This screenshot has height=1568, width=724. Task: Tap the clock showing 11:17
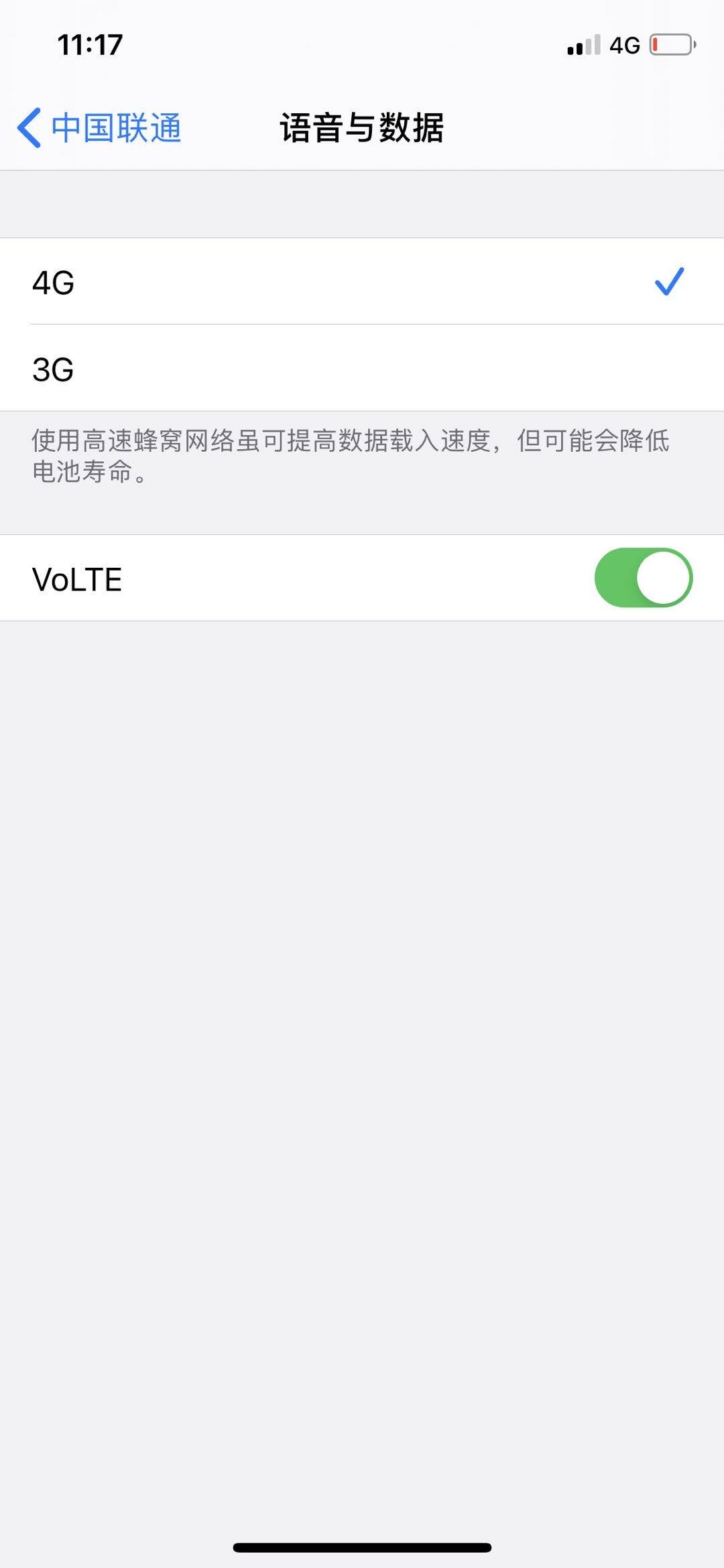(x=90, y=46)
